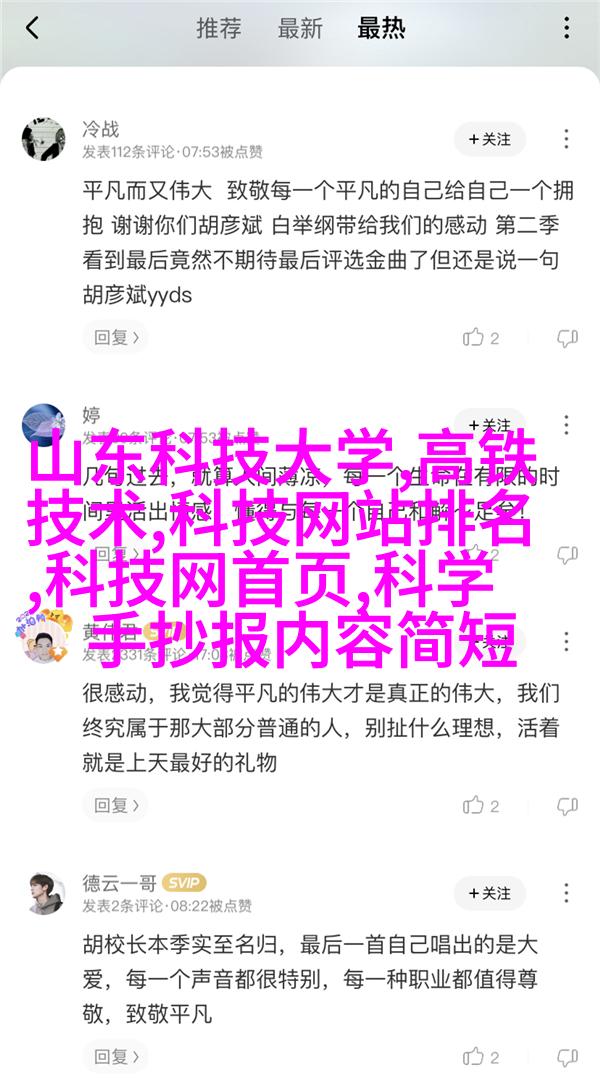Image resolution: width=600 pixels, height=1083 pixels.
Task: Like the 很感动 comment
Action: pyautogui.click(x=481, y=805)
